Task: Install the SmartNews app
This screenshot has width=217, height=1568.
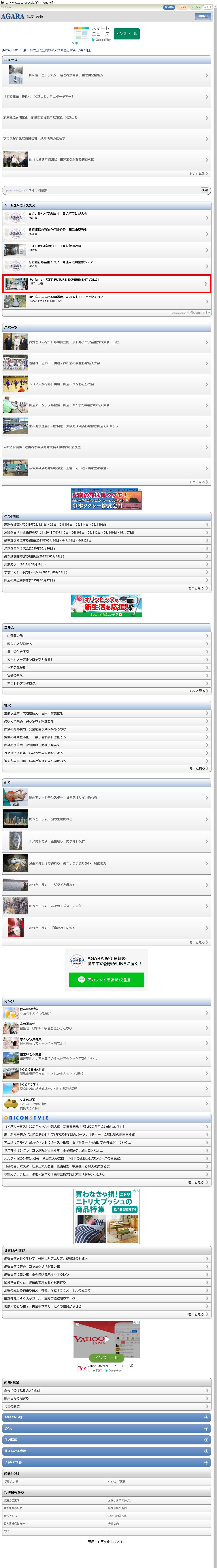Action: (x=126, y=33)
